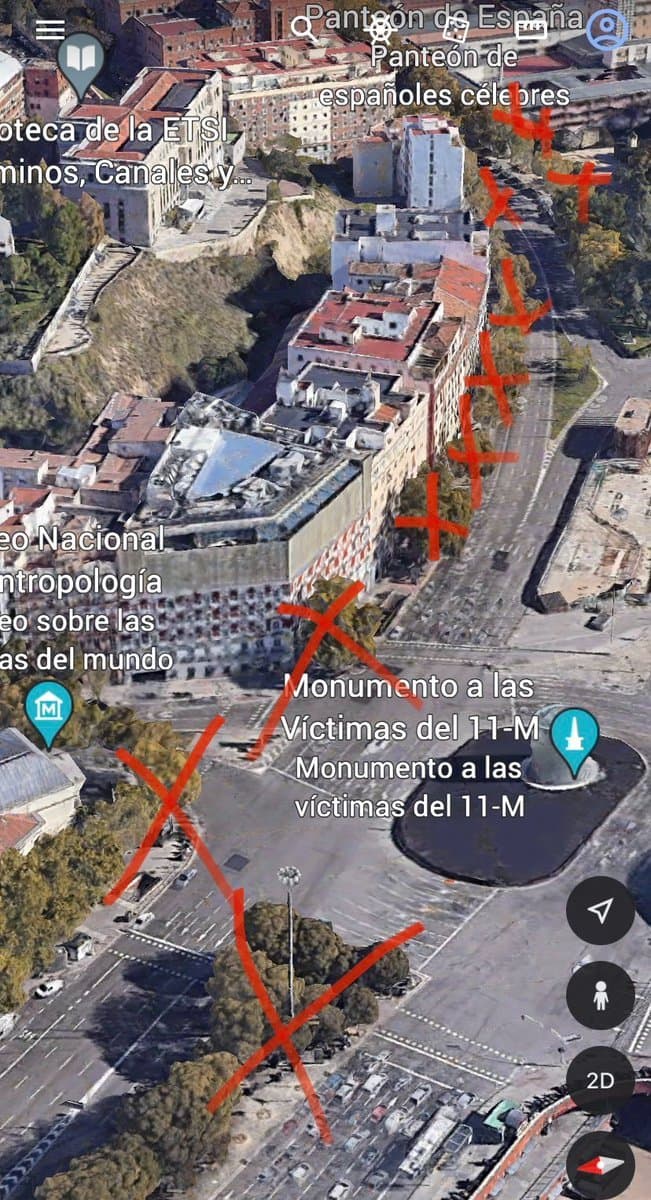651x1200 pixels.
Task: Open the account profile icon
Action: (x=606, y=29)
